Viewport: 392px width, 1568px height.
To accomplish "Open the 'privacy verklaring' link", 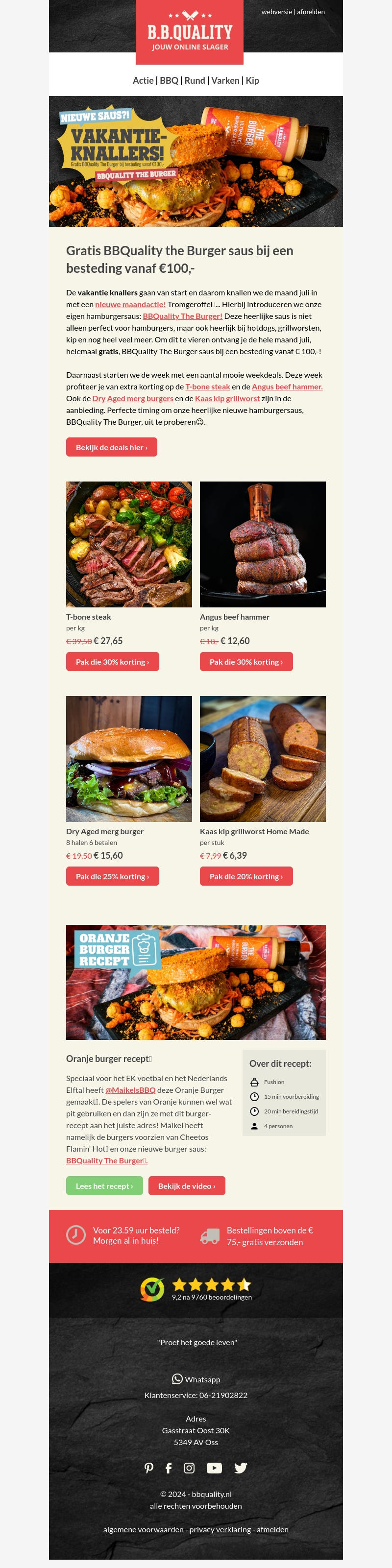I will (220, 1529).
